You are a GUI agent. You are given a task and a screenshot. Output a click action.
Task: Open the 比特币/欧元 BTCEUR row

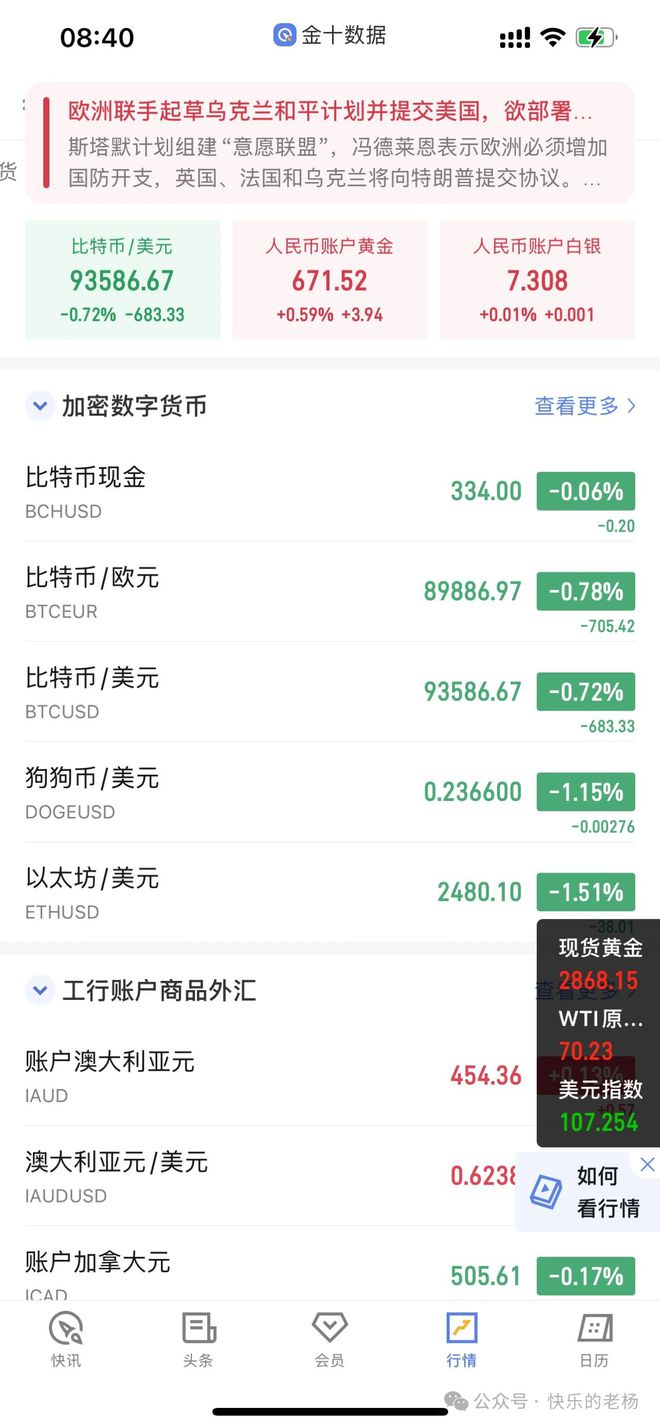tap(330, 591)
